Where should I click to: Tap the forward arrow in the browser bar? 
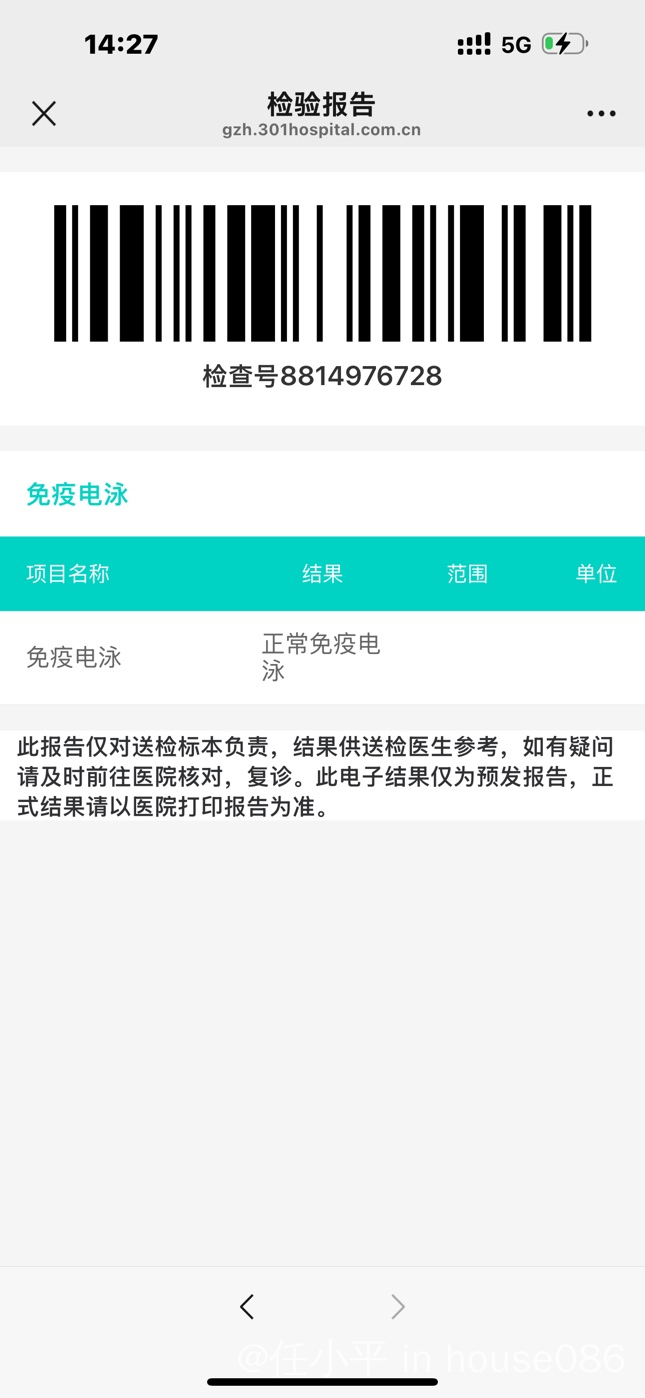(398, 1306)
